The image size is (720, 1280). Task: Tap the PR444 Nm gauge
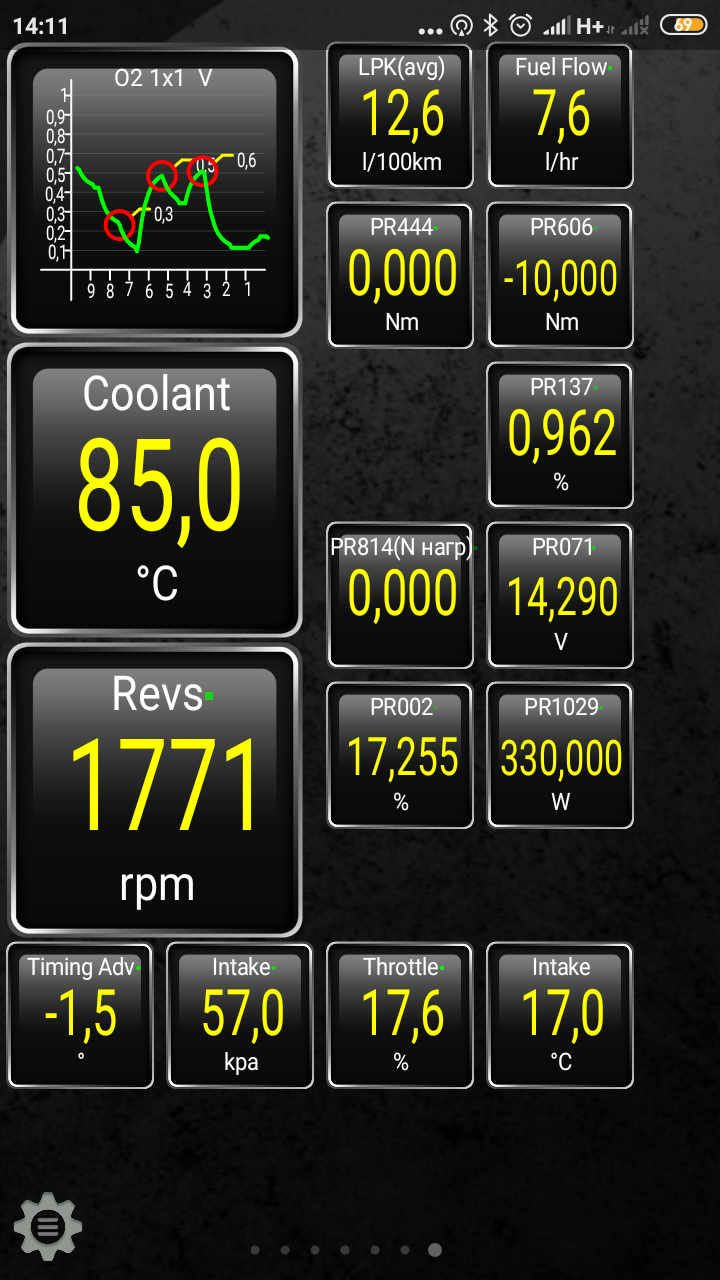[x=401, y=276]
